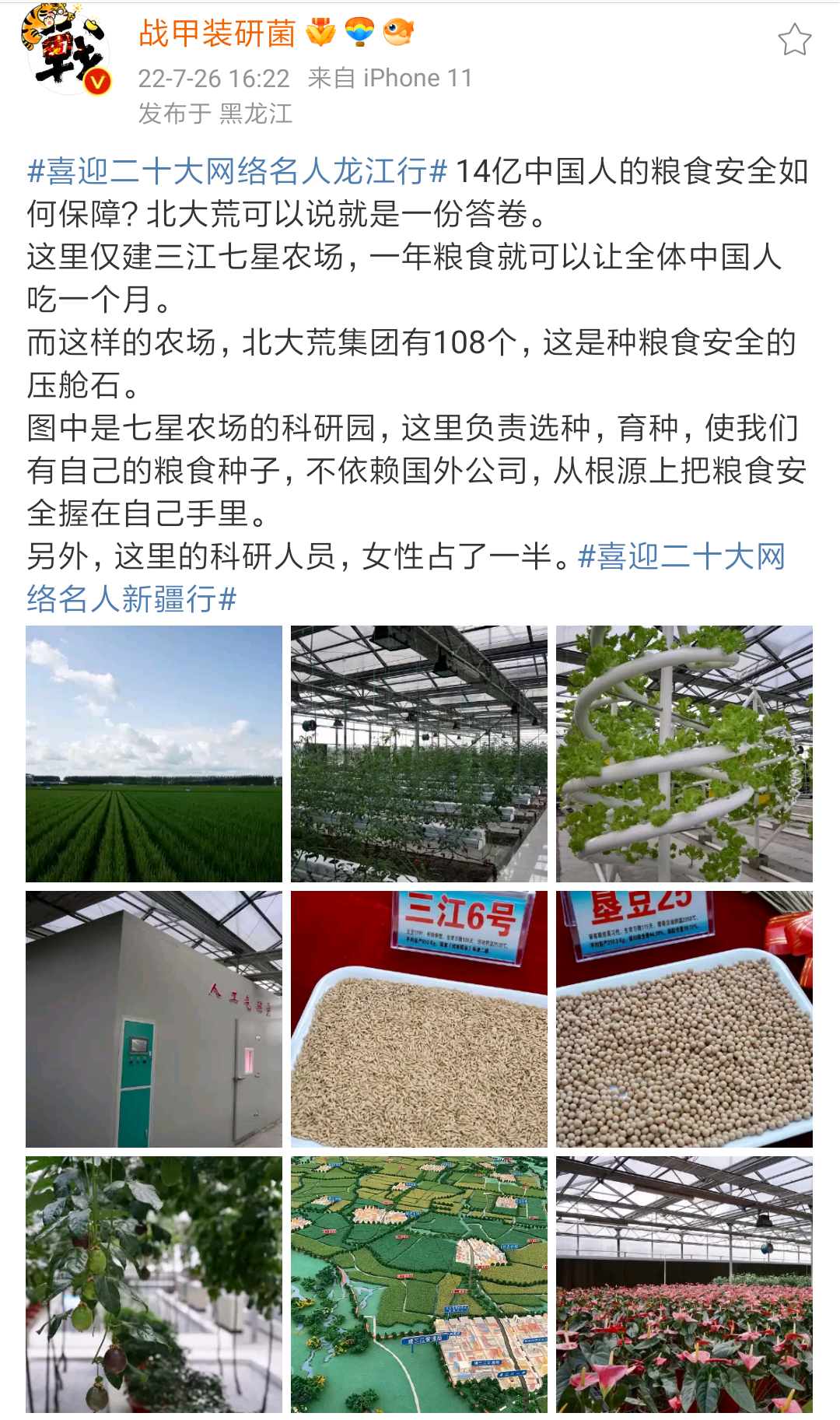
Task: Open the greenhouse interior photo with tall plants
Action: [419, 754]
